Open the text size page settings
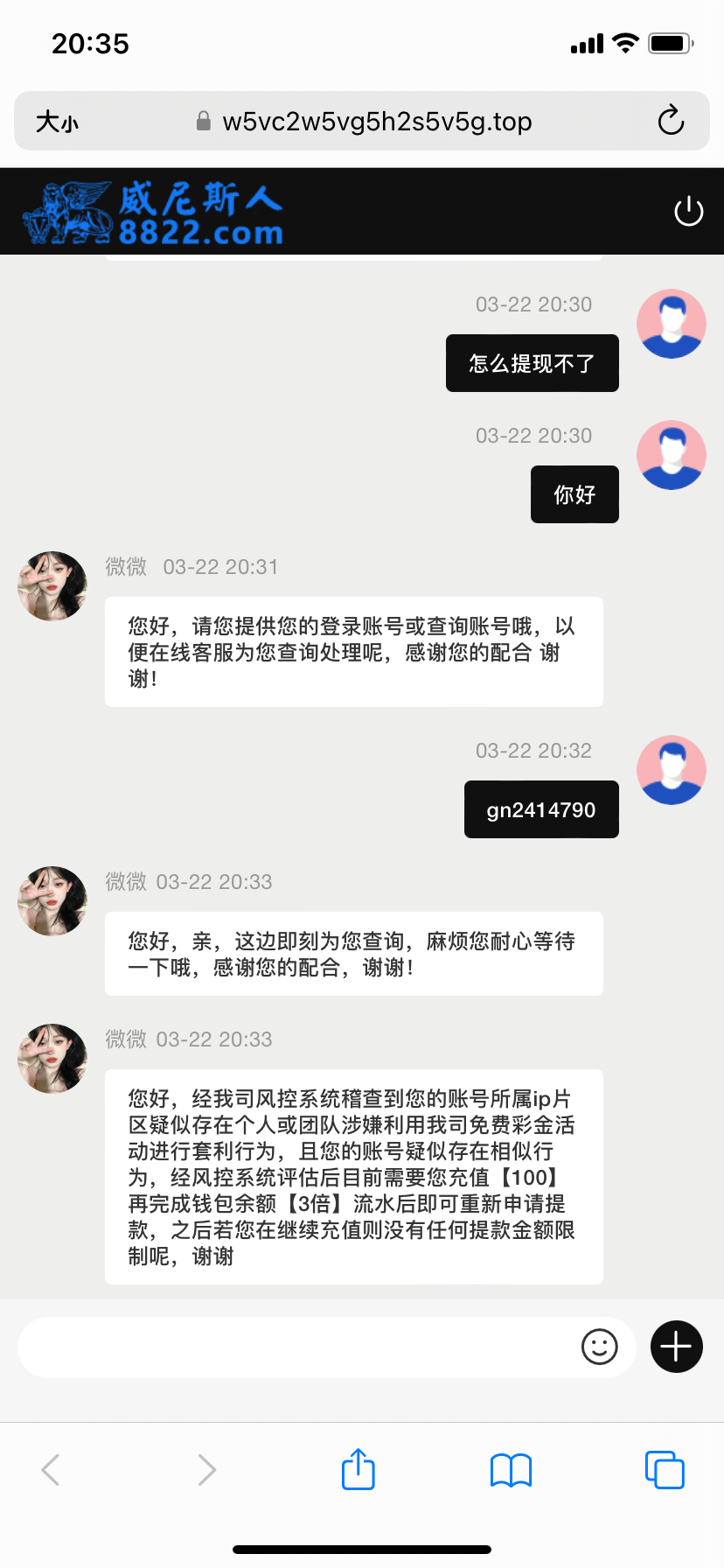The width and height of the screenshot is (724, 1568). 57,122
